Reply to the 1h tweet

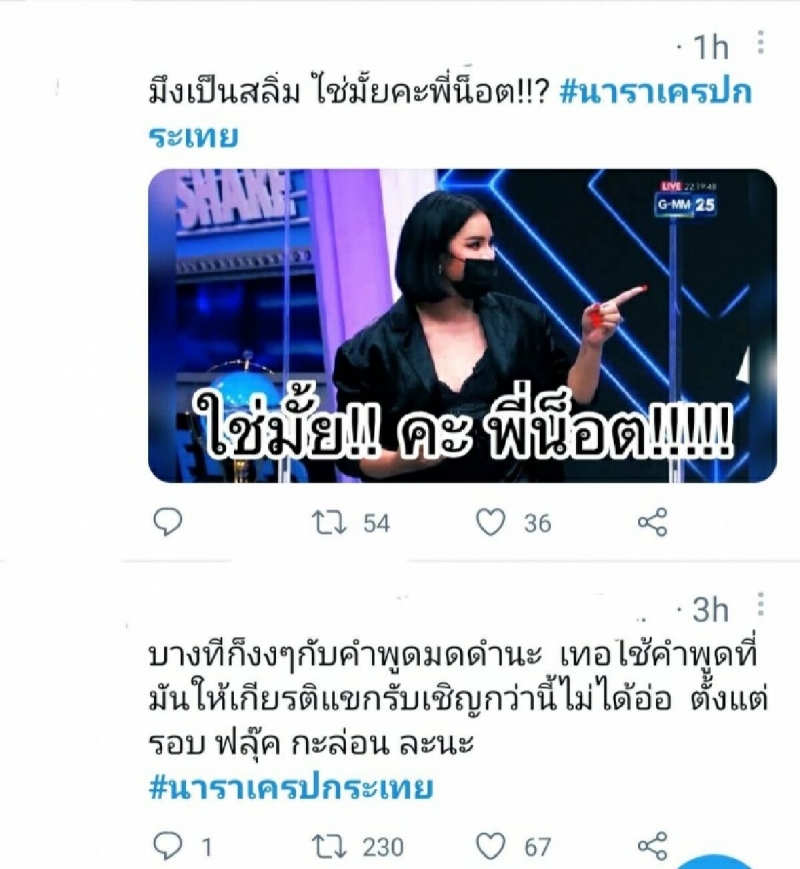[x=168, y=521]
